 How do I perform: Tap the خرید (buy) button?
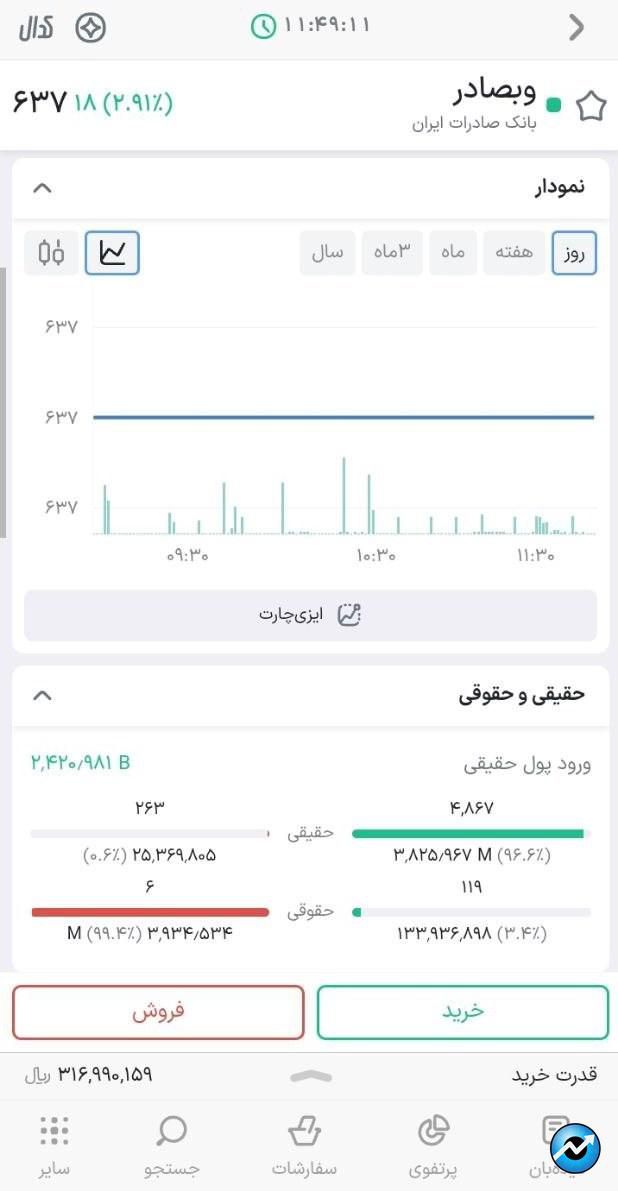click(463, 1013)
